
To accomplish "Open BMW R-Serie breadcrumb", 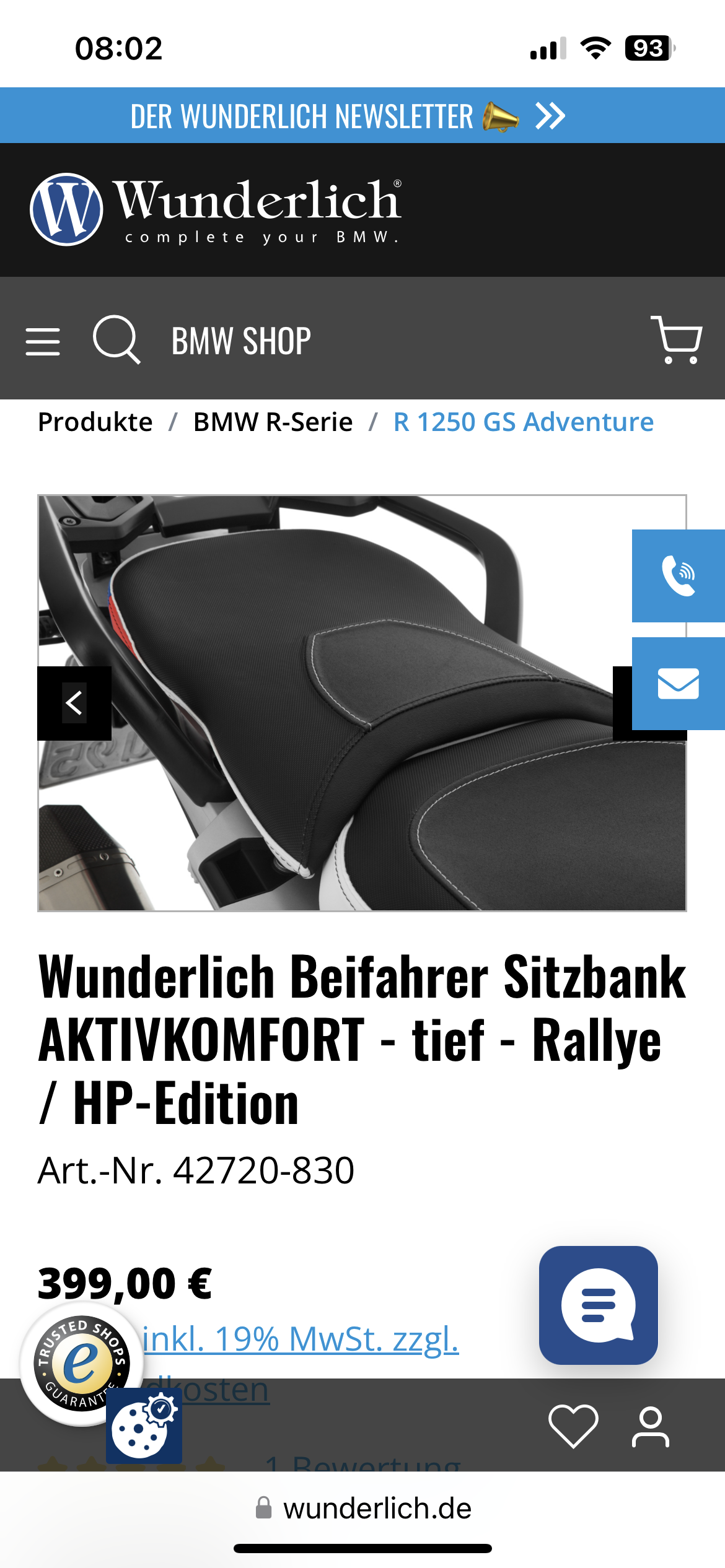I will pos(273,422).
